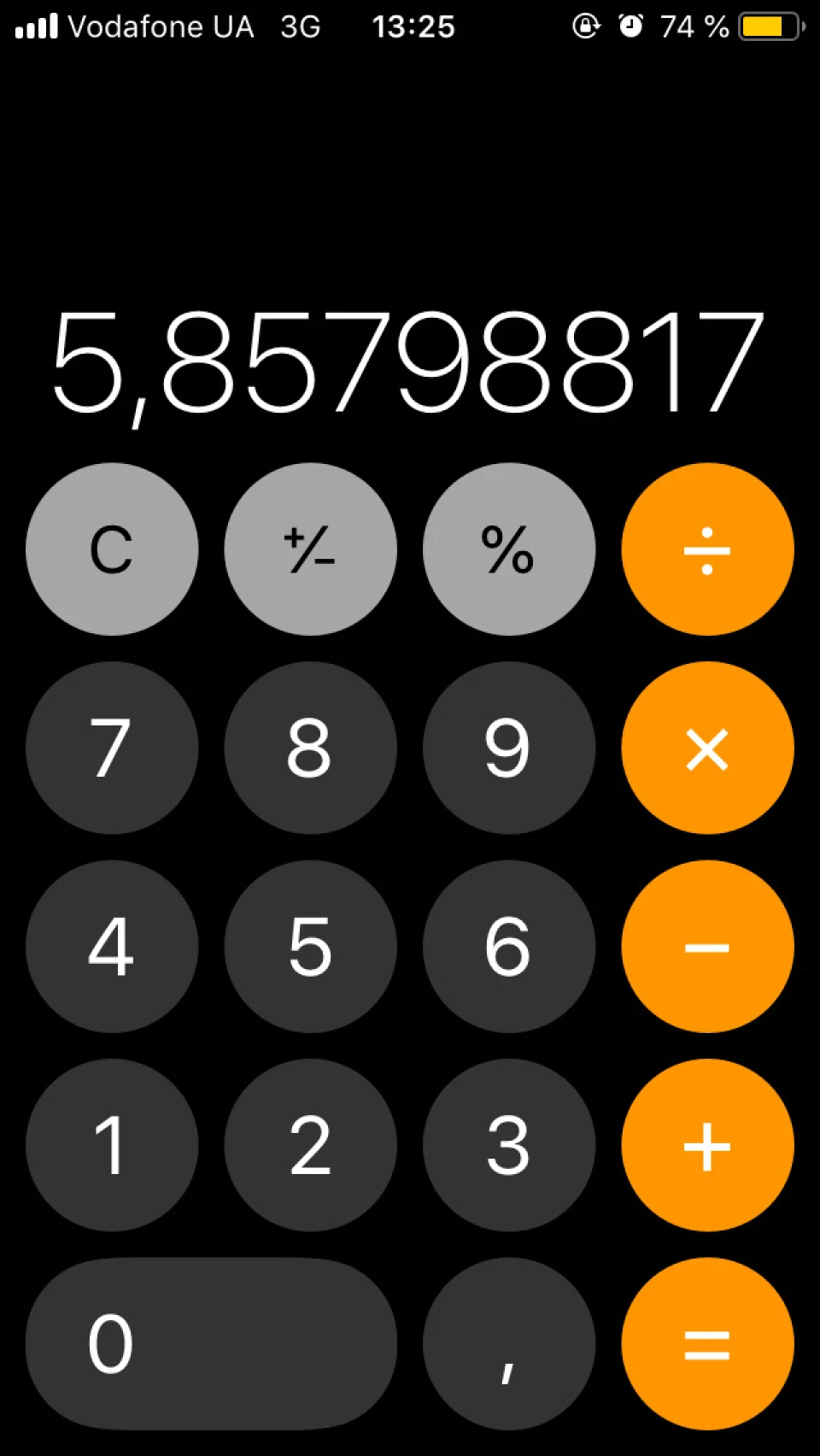
Task: Enter digit 4
Action: coord(112,947)
